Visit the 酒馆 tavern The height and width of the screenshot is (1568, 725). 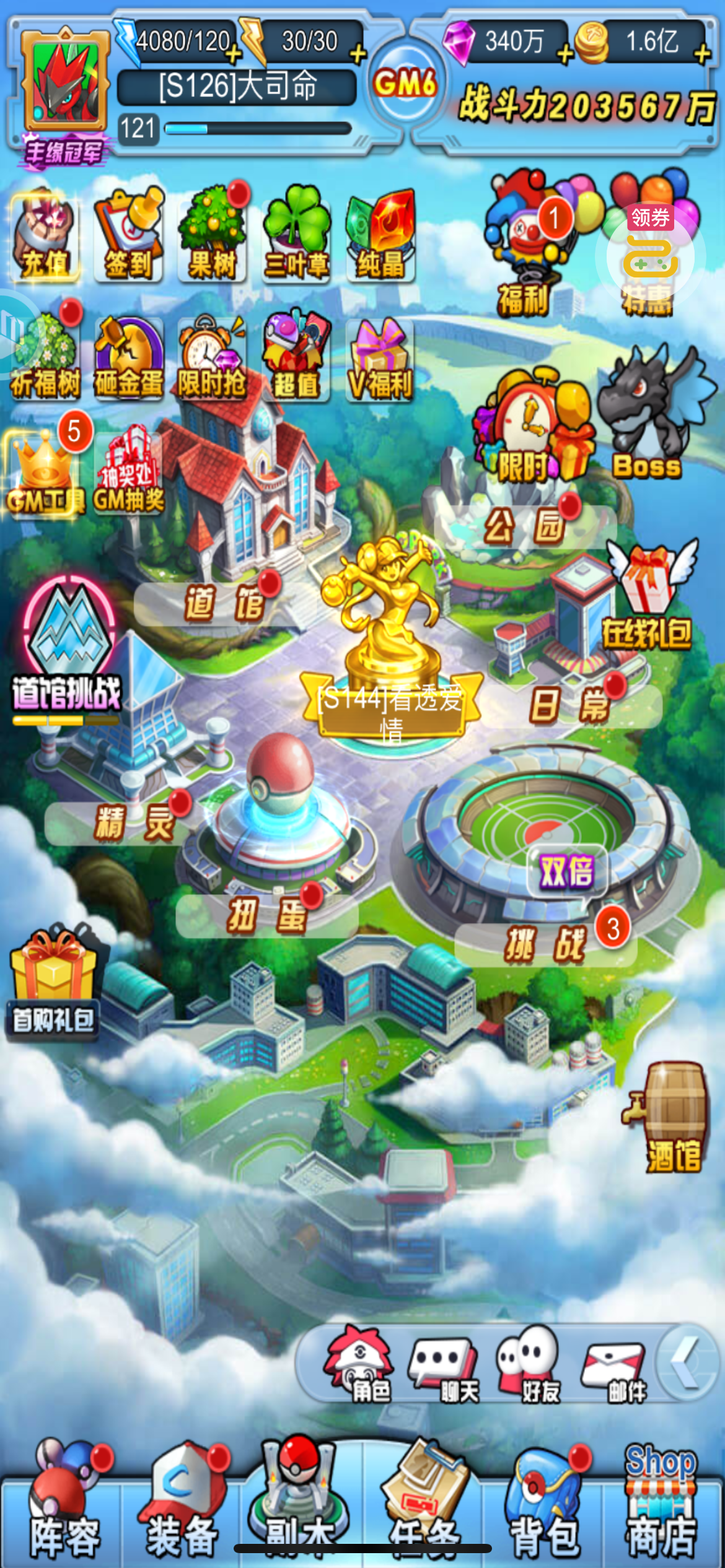tap(669, 1118)
